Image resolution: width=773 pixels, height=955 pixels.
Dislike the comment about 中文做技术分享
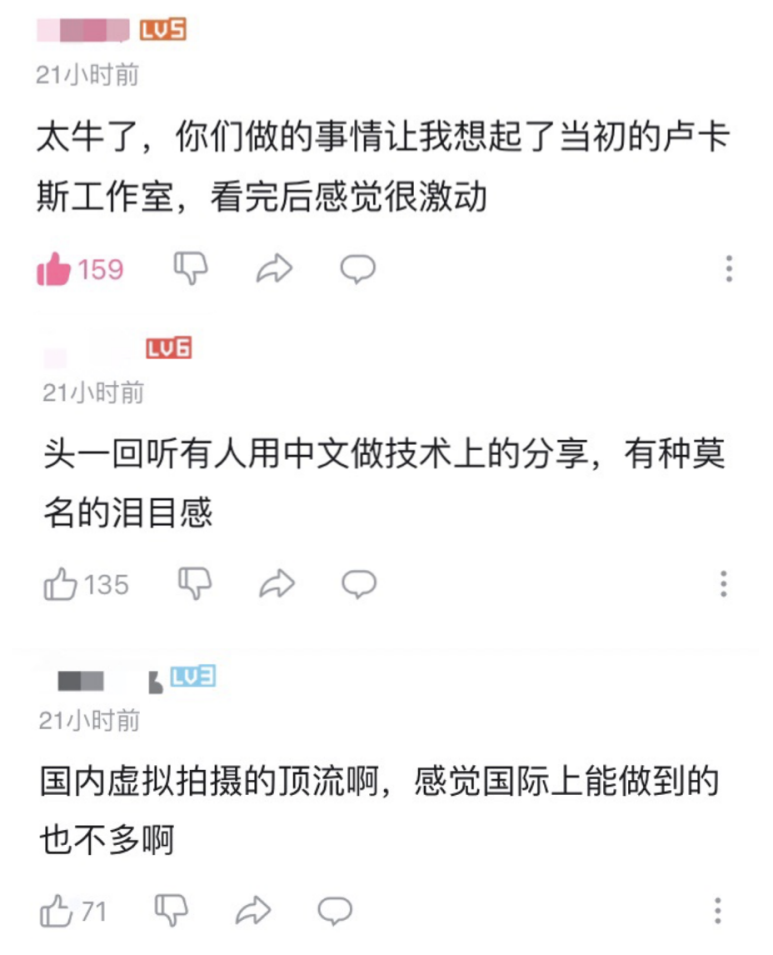(x=193, y=582)
